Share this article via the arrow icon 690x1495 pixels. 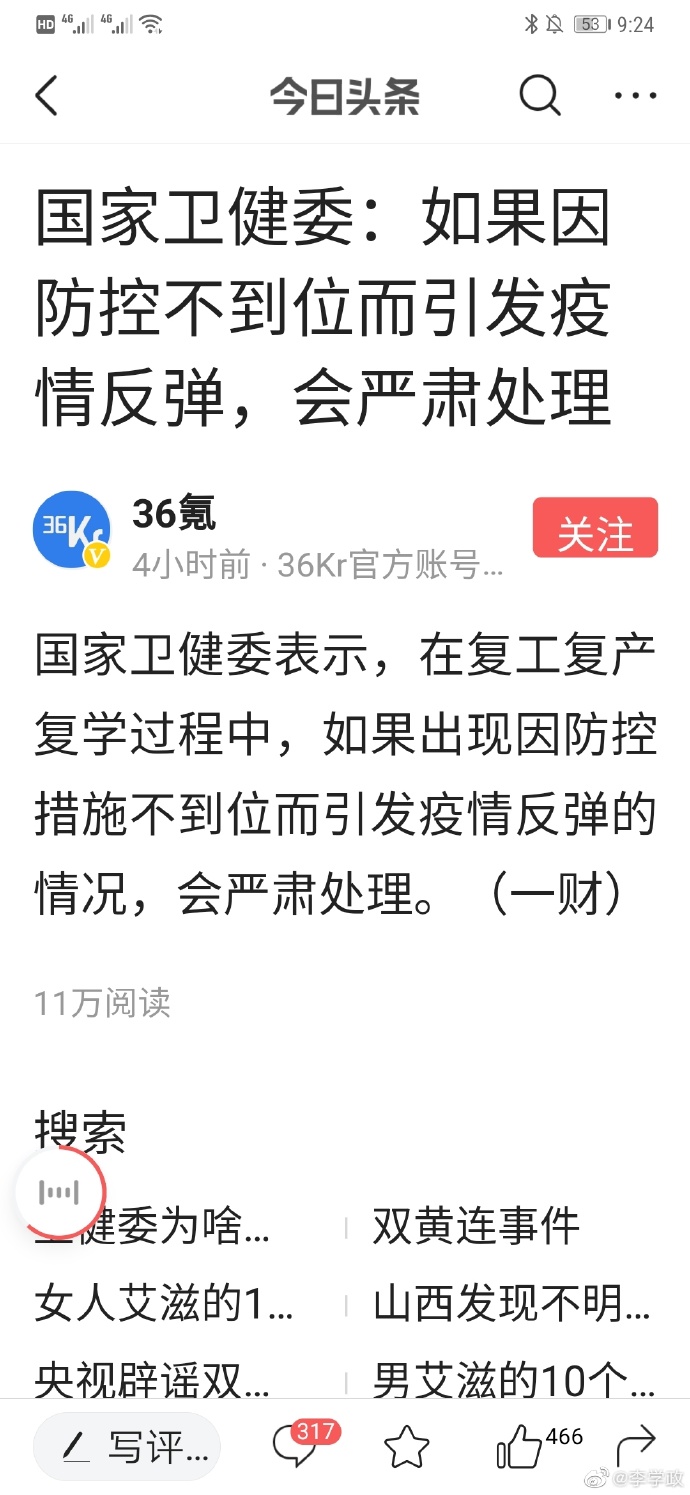(x=636, y=1446)
